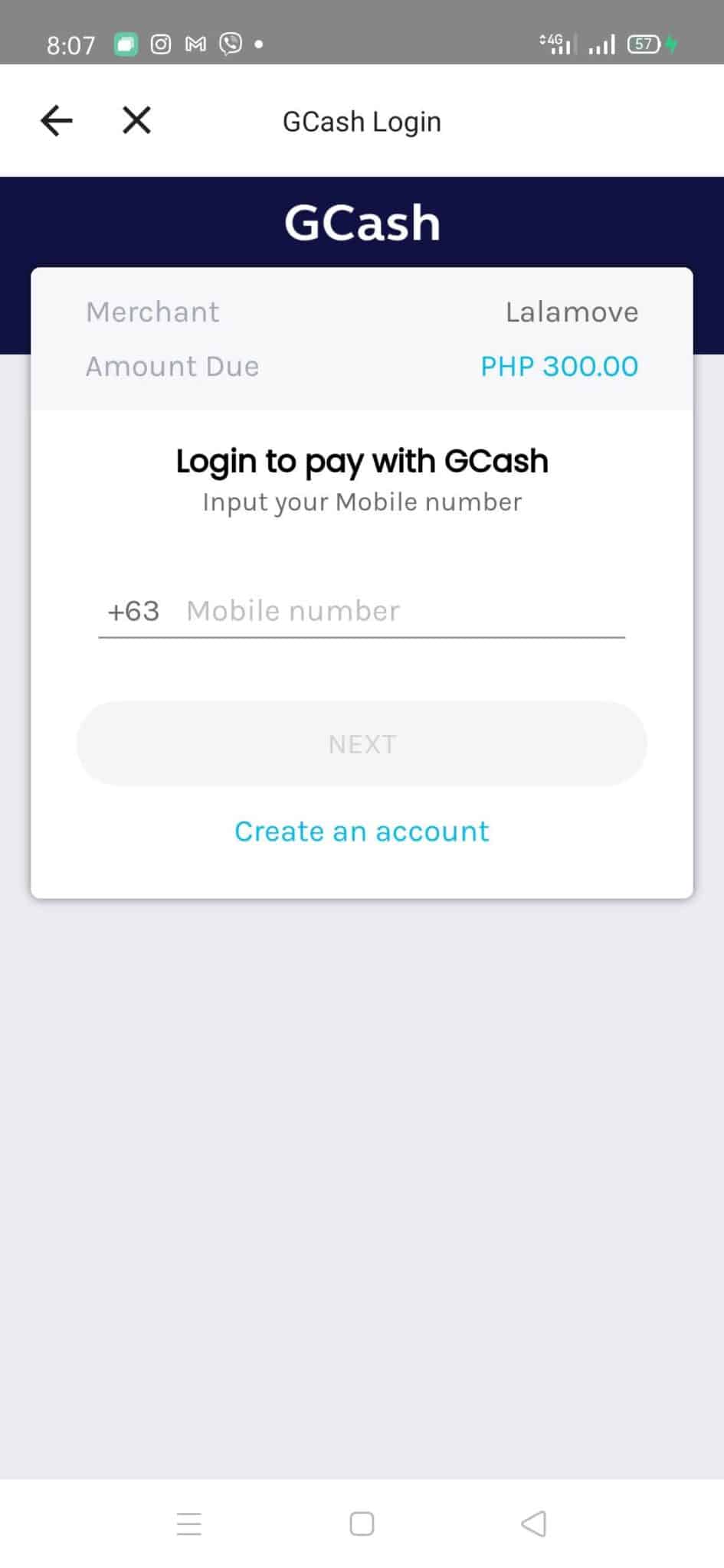Tap the Lalamove merchant name

[x=571, y=312]
